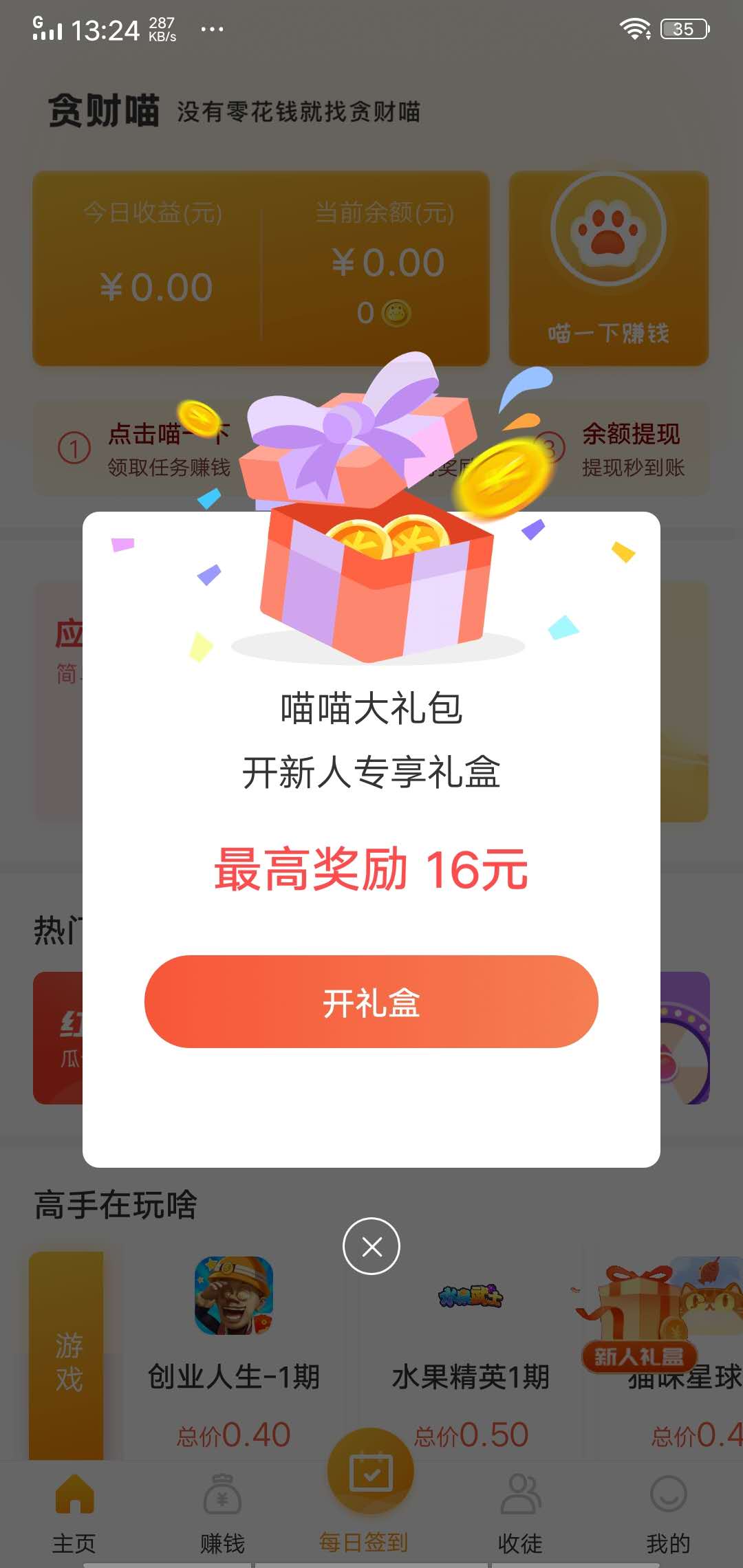Tap the 开礼盒 button
This screenshot has height=1568, width=743.
(371, 1002)
